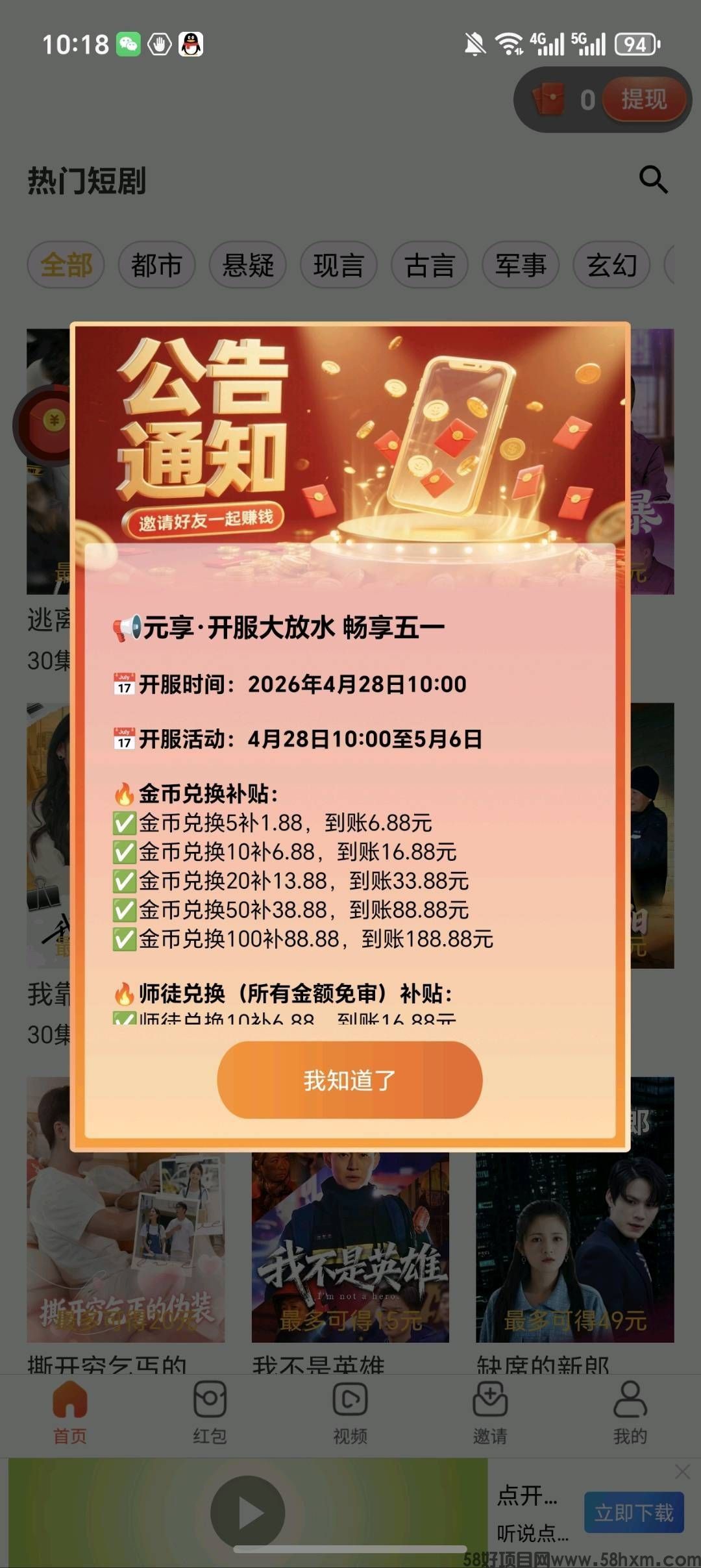Tap 立即下载 on the ad banner
This screenshot has width=701, height=1568.
point(633,1513)
